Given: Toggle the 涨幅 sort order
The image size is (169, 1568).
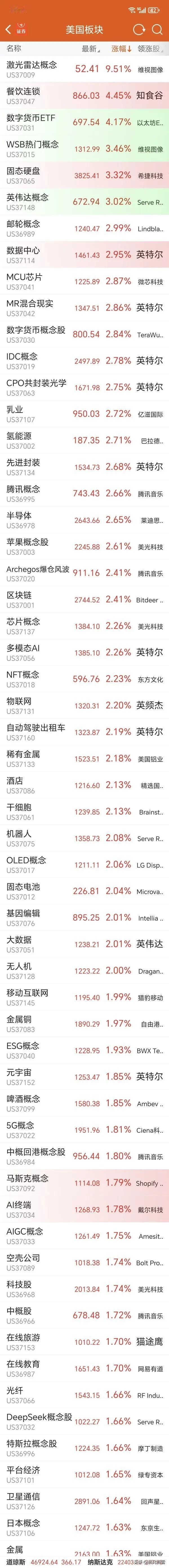Looking at the screenshot, I should point(121,49).
